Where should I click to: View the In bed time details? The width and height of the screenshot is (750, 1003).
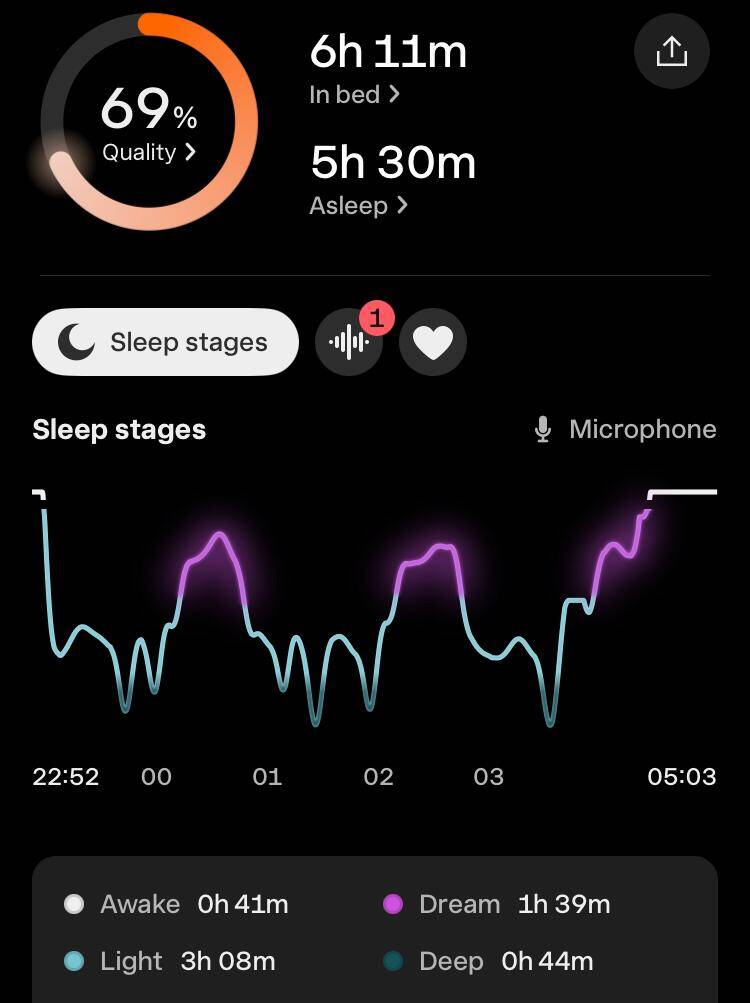pos(355,95)
